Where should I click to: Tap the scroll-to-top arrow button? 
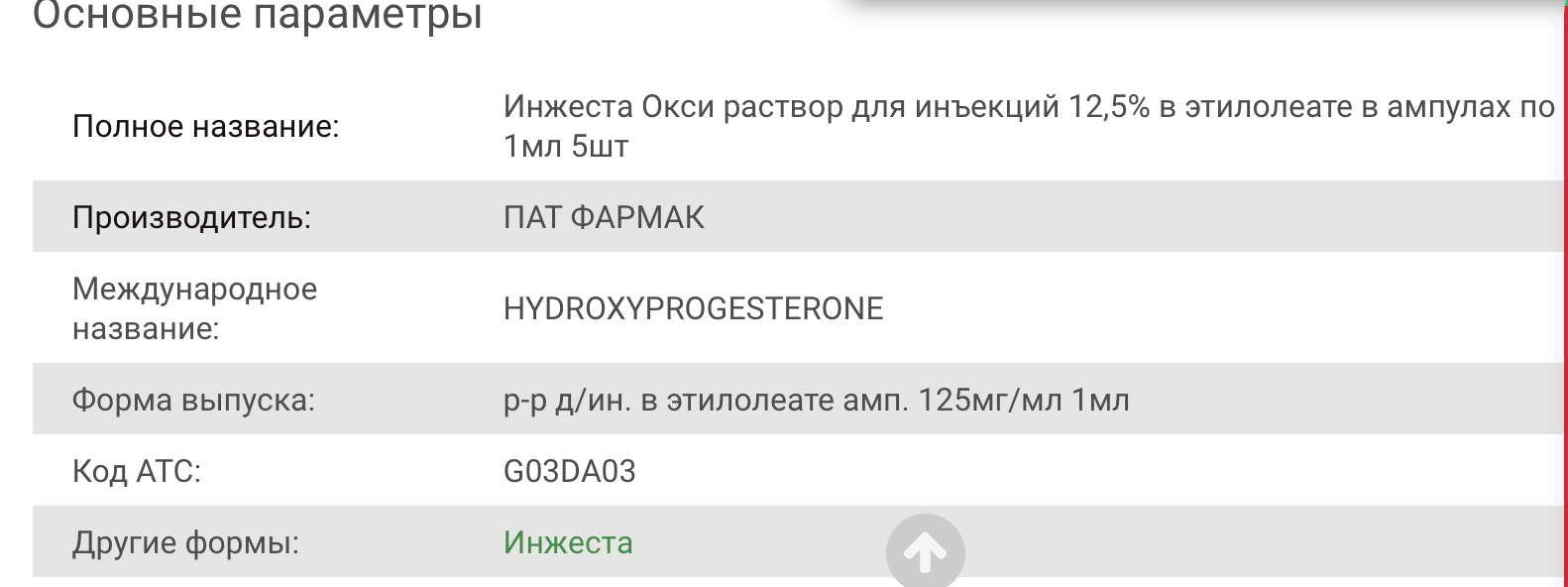924,552
